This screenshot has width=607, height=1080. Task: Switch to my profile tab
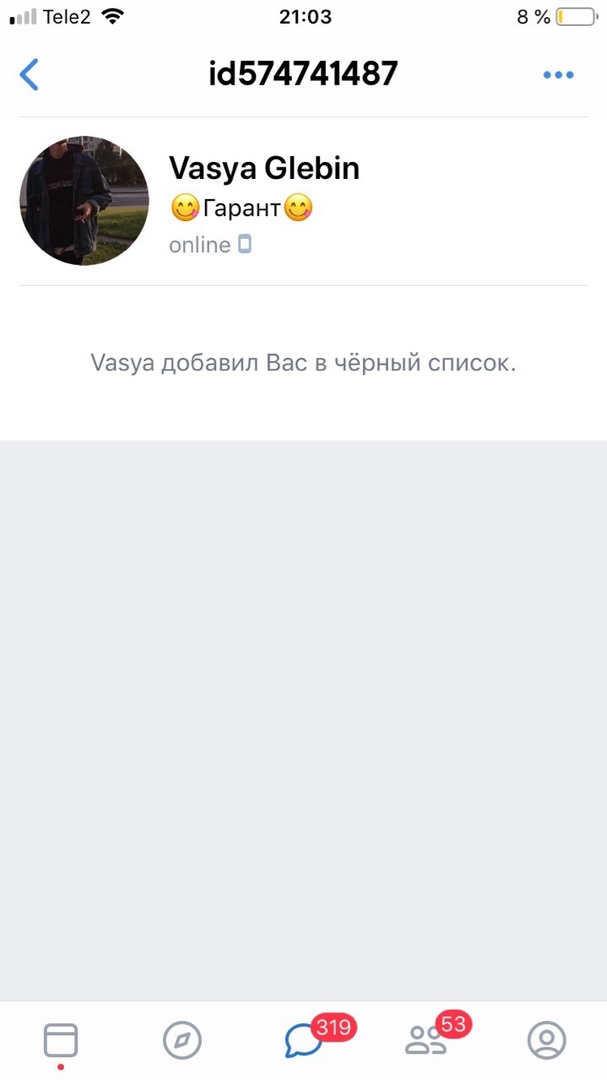pyautogui.click(x=546, y=1040)
